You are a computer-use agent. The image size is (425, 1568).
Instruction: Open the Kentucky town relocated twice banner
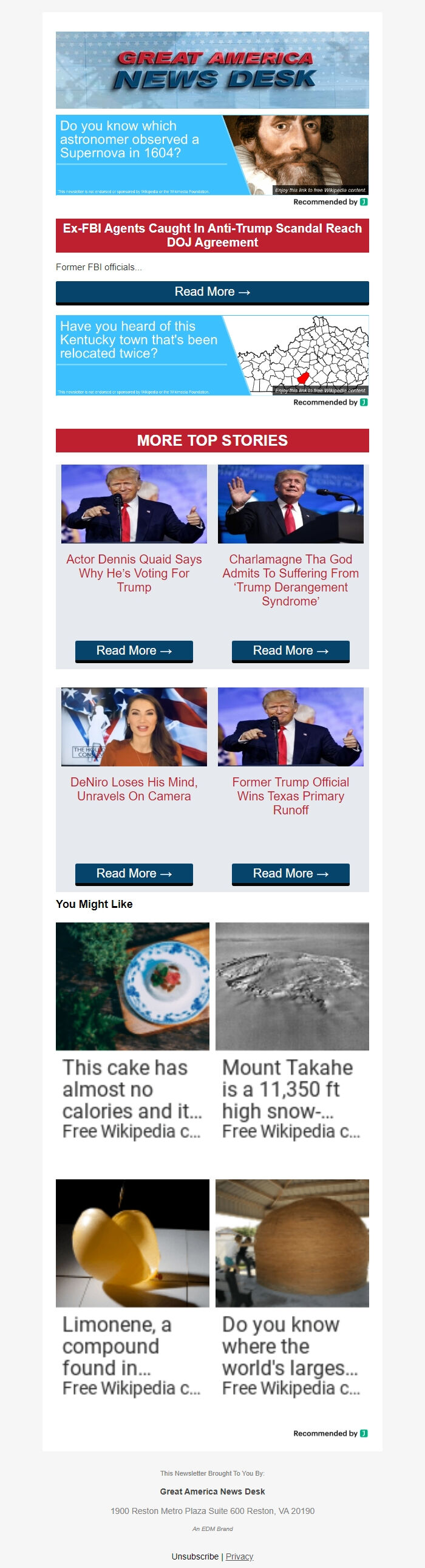click(212, 355)
